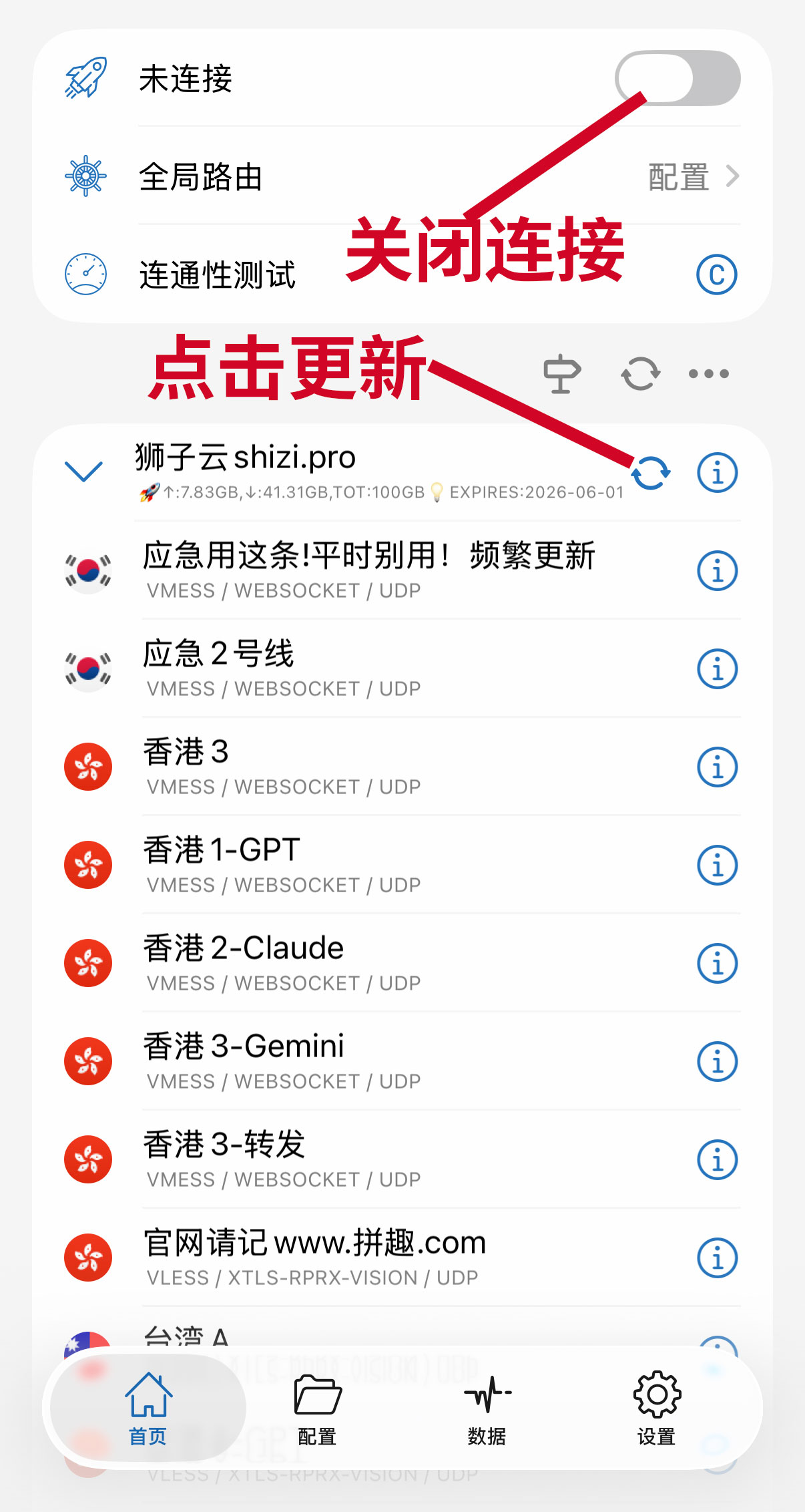Click the signpost routing icon above the server list
Viewport: 805px width, 1512px height.
click(561, 374)
